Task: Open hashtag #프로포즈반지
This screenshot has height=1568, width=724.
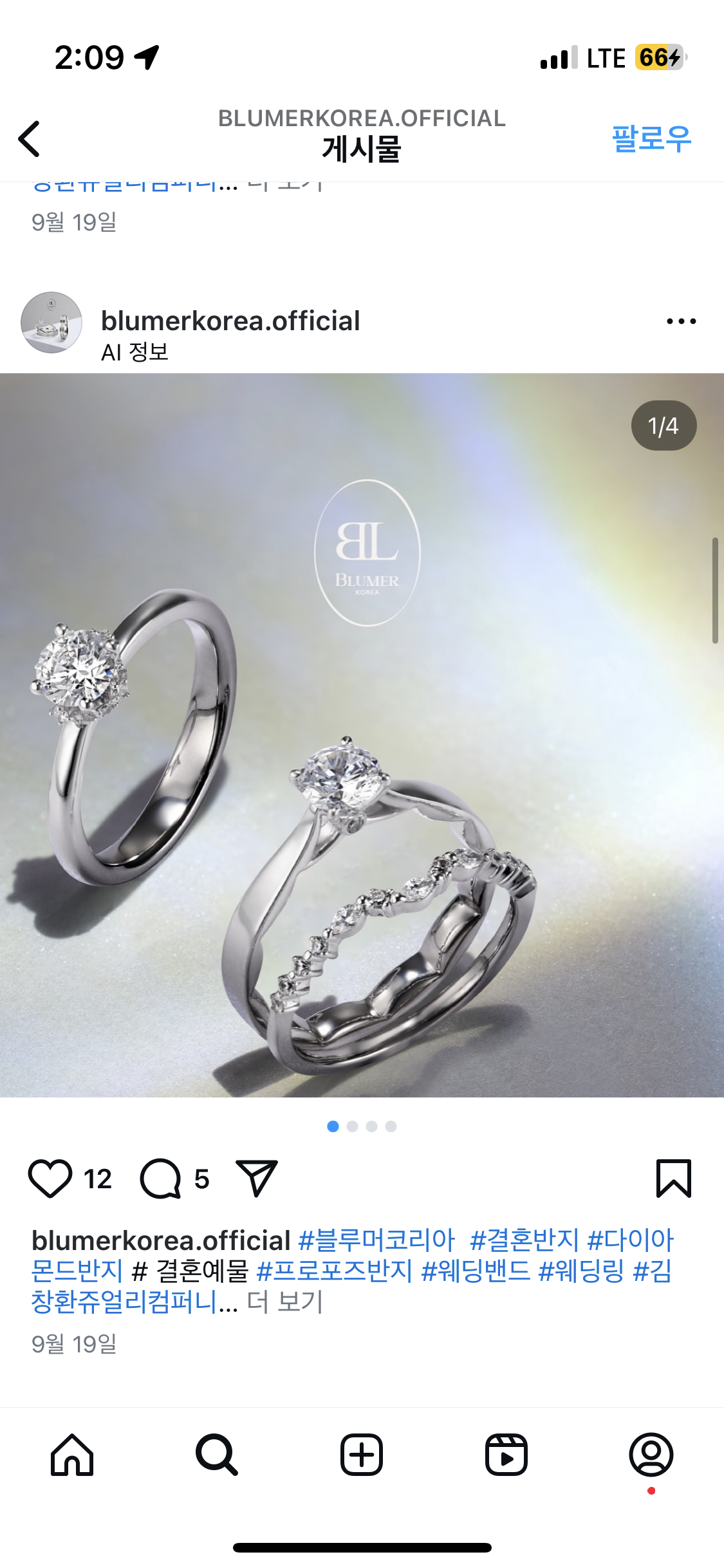Action: [x=334, y=1271]
